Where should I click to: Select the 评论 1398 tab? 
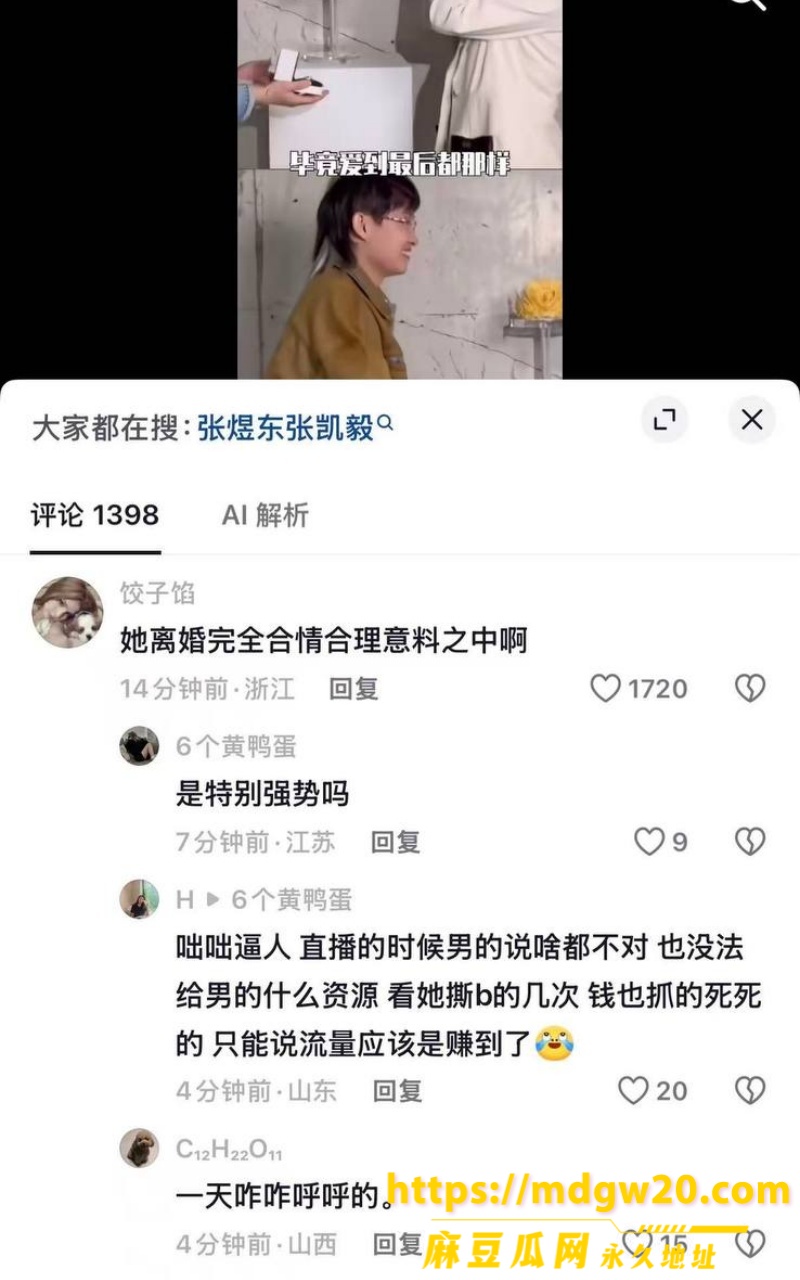click(95, 515)
